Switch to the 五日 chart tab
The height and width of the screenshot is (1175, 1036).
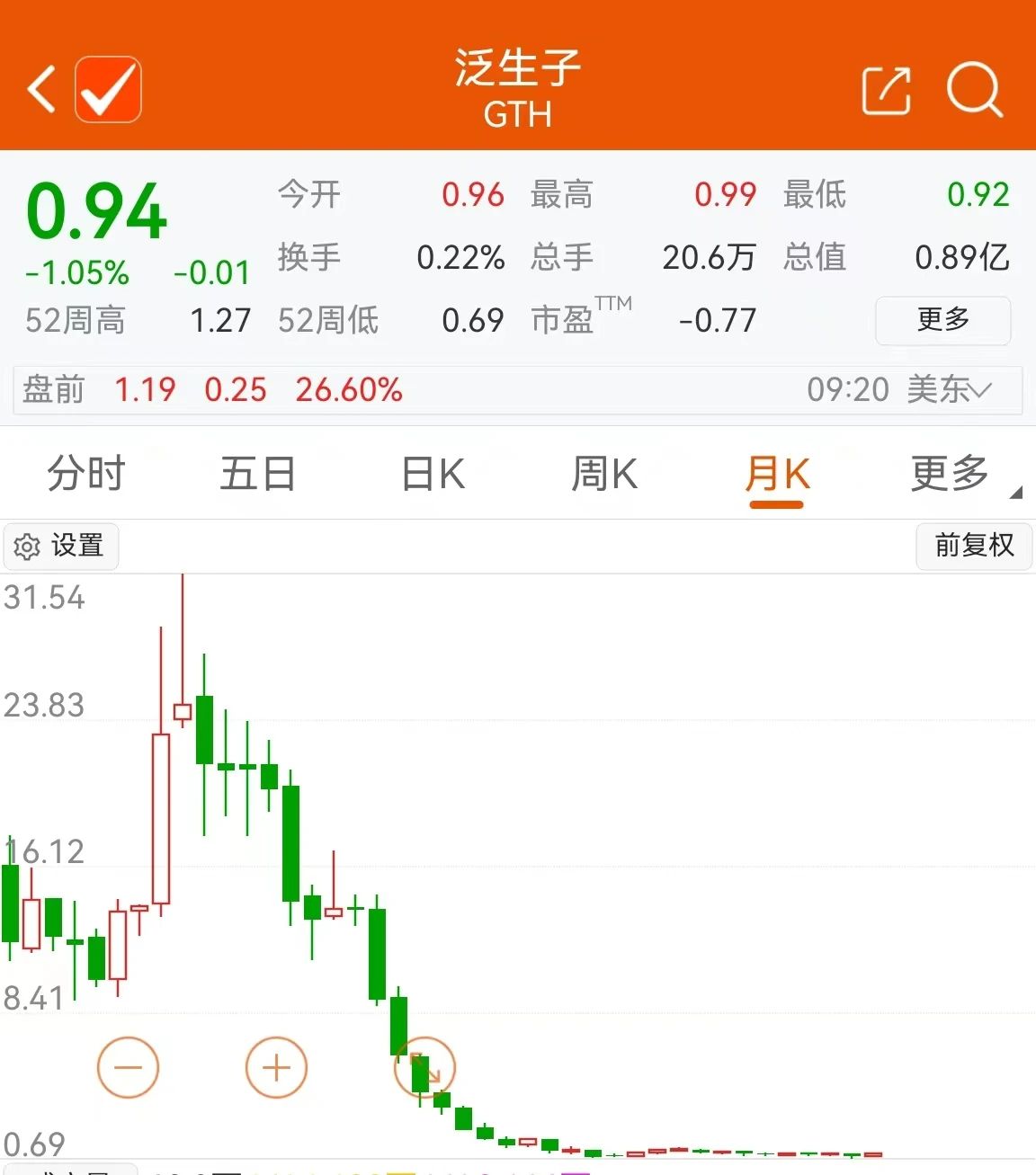point(258,474)
